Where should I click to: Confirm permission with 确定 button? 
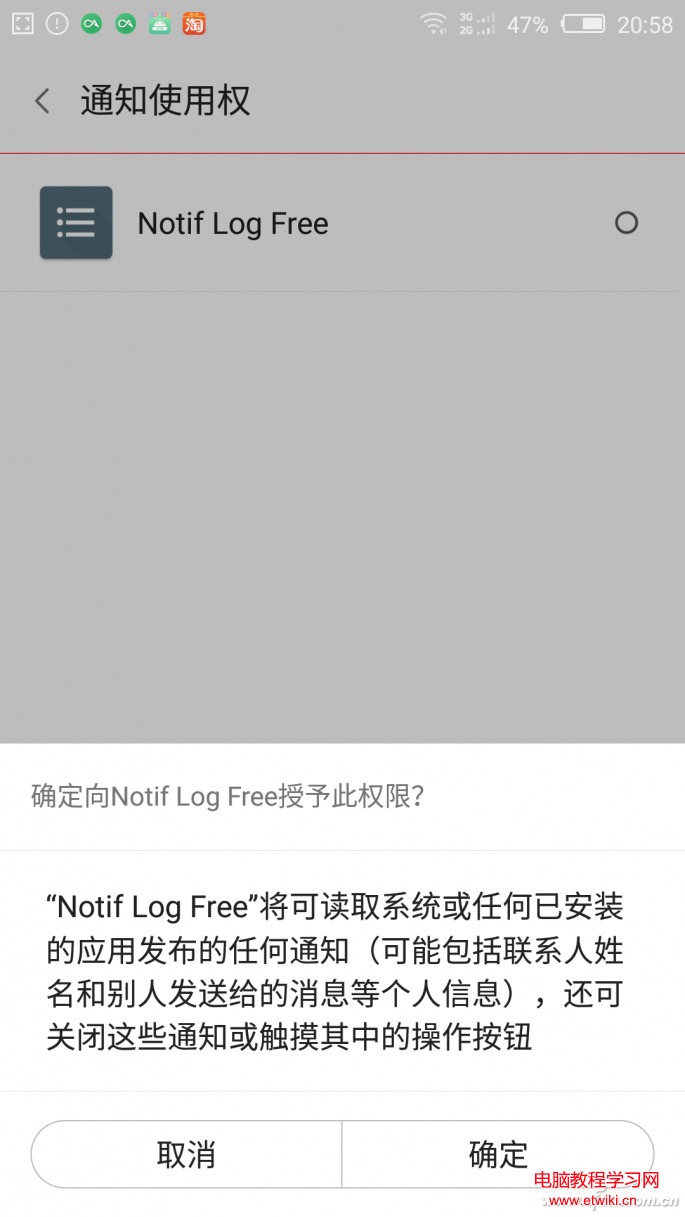point(498,1154)
